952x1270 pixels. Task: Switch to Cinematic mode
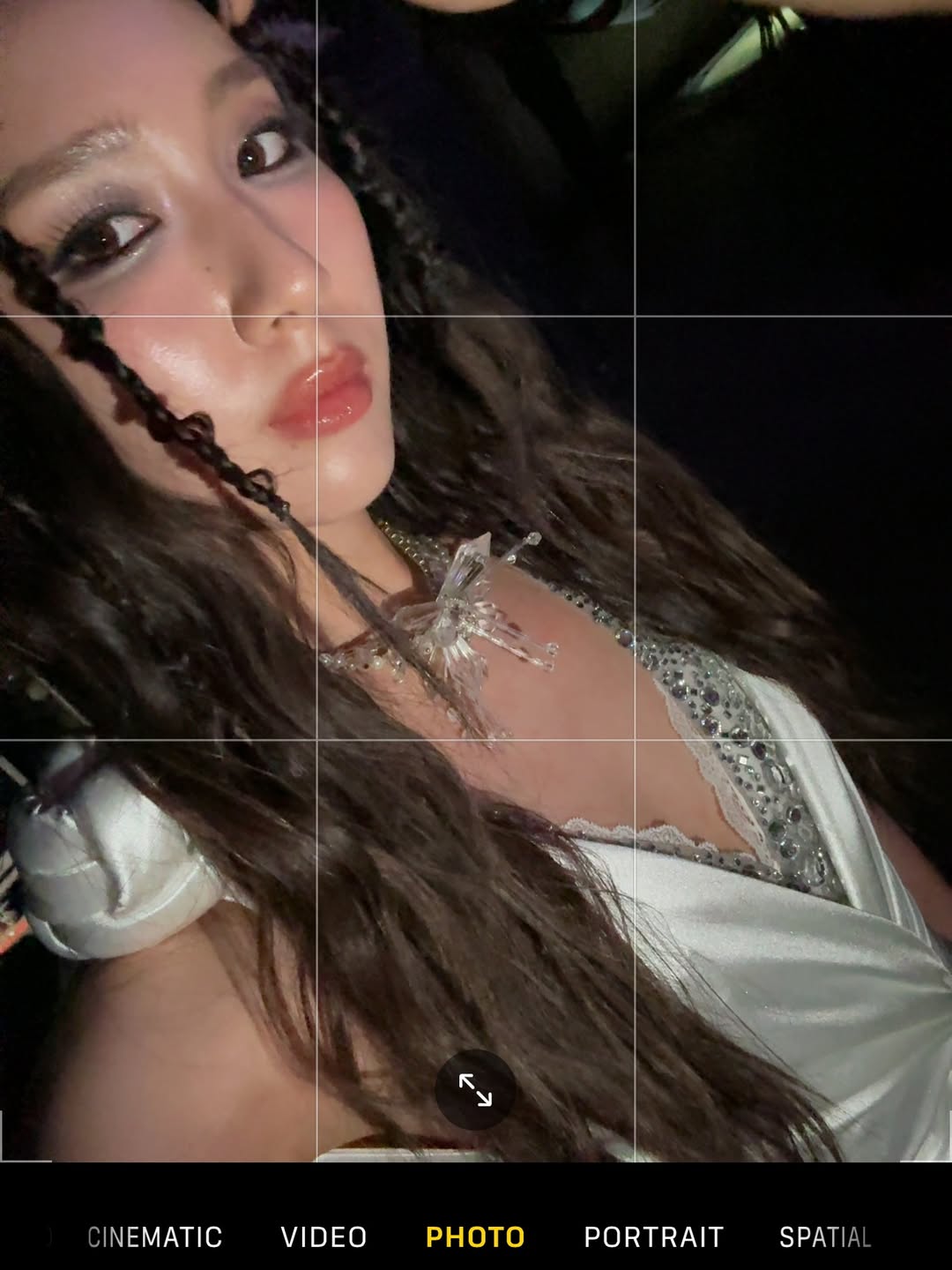(155, 1236)
